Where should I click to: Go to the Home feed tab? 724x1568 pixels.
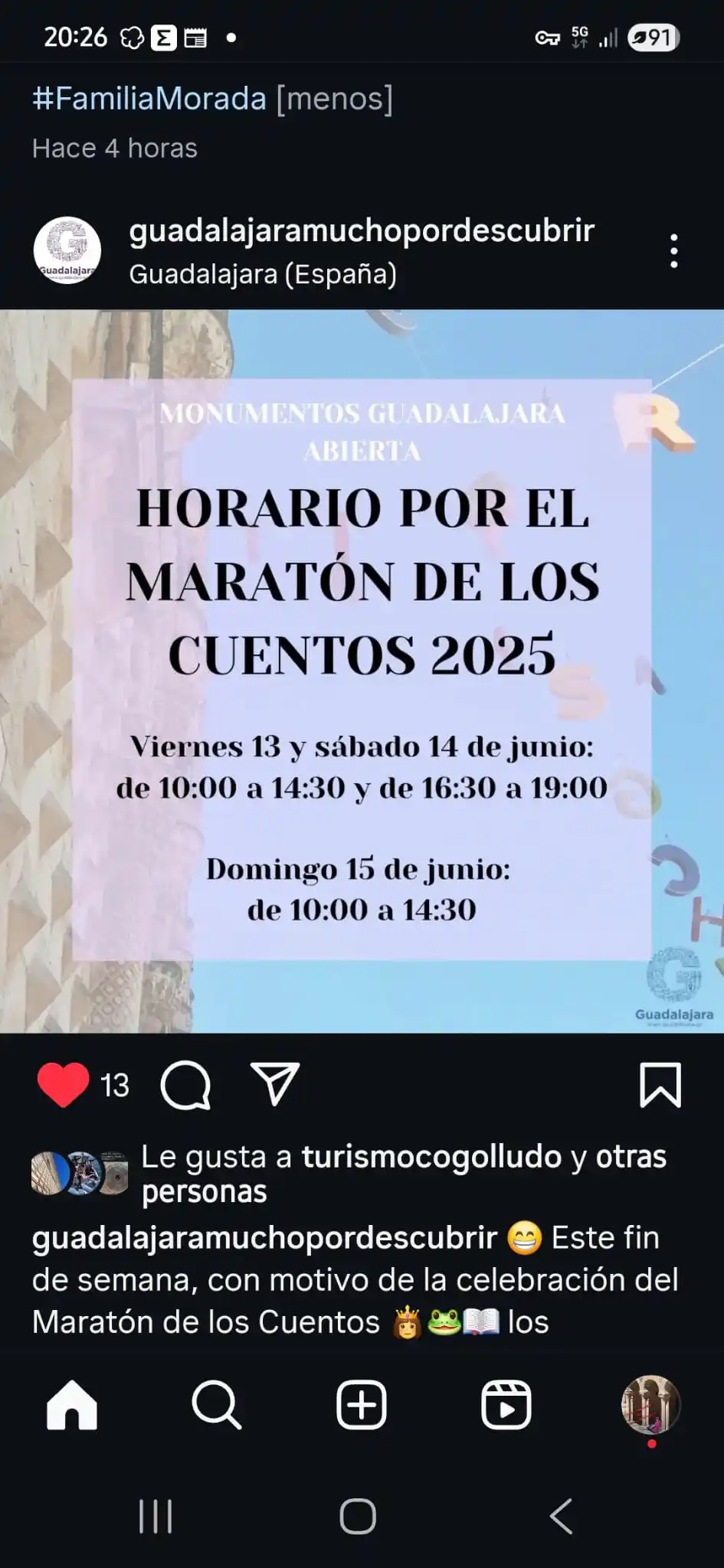[72, 1405]
